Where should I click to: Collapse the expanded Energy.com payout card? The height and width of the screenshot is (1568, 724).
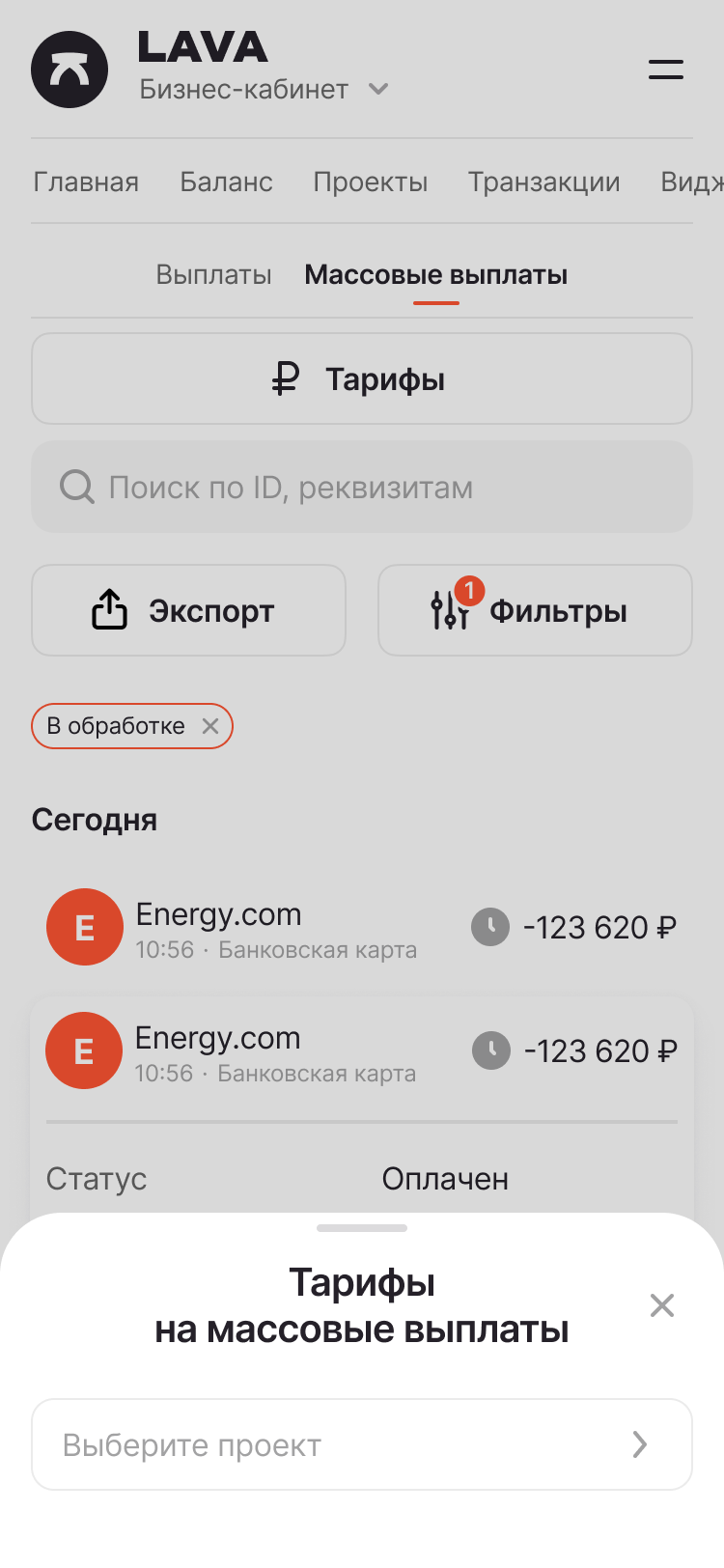pyautogui.click(x=362, y=1050)
